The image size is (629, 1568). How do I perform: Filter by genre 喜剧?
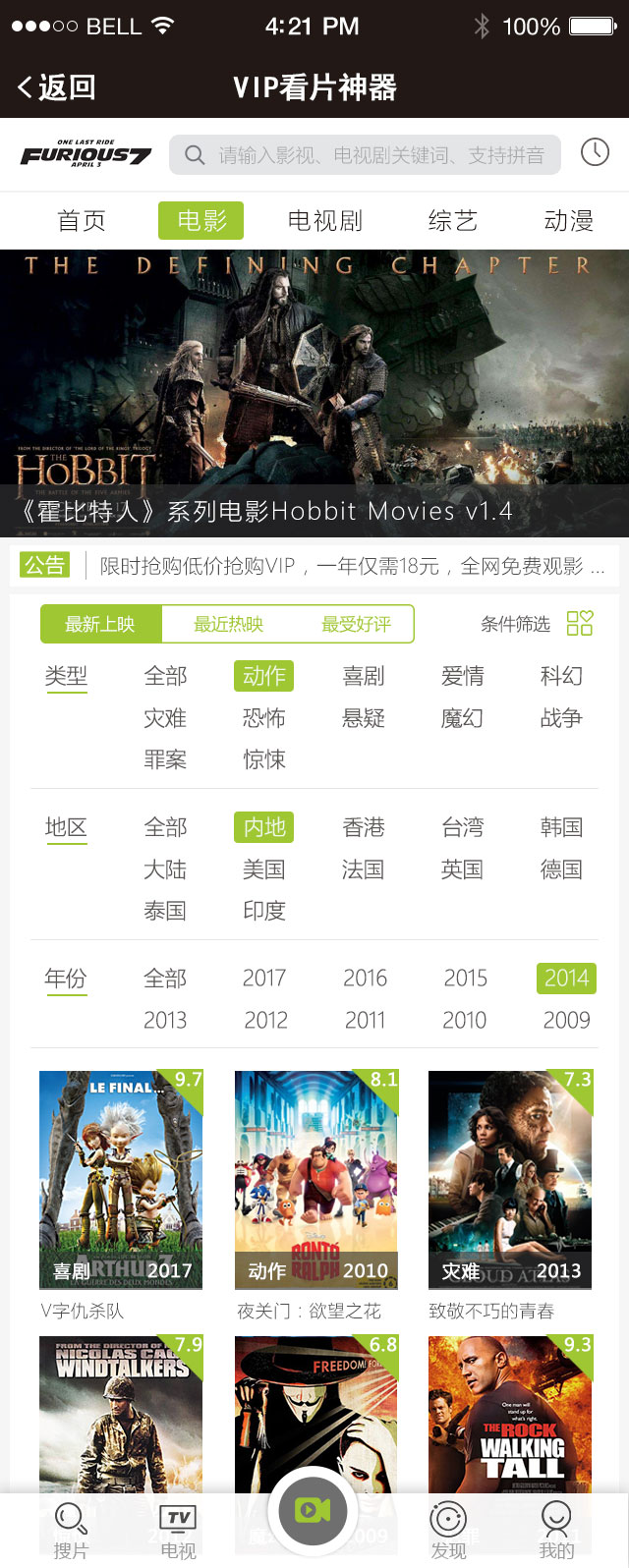[x=364, y=676]
